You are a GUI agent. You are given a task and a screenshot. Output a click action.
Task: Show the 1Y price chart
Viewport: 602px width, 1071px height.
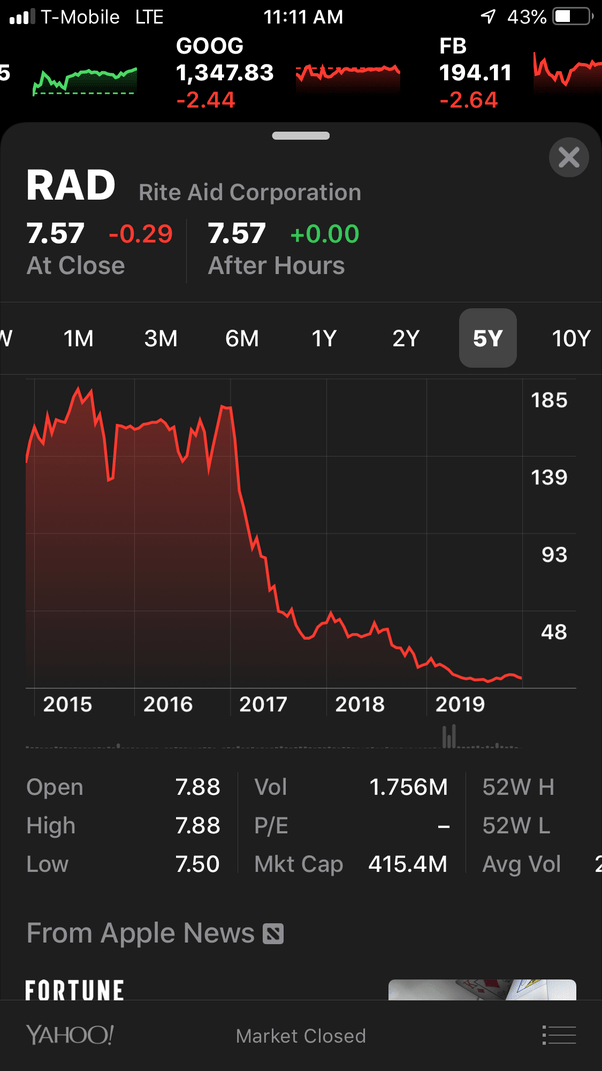tap(324, 339)
